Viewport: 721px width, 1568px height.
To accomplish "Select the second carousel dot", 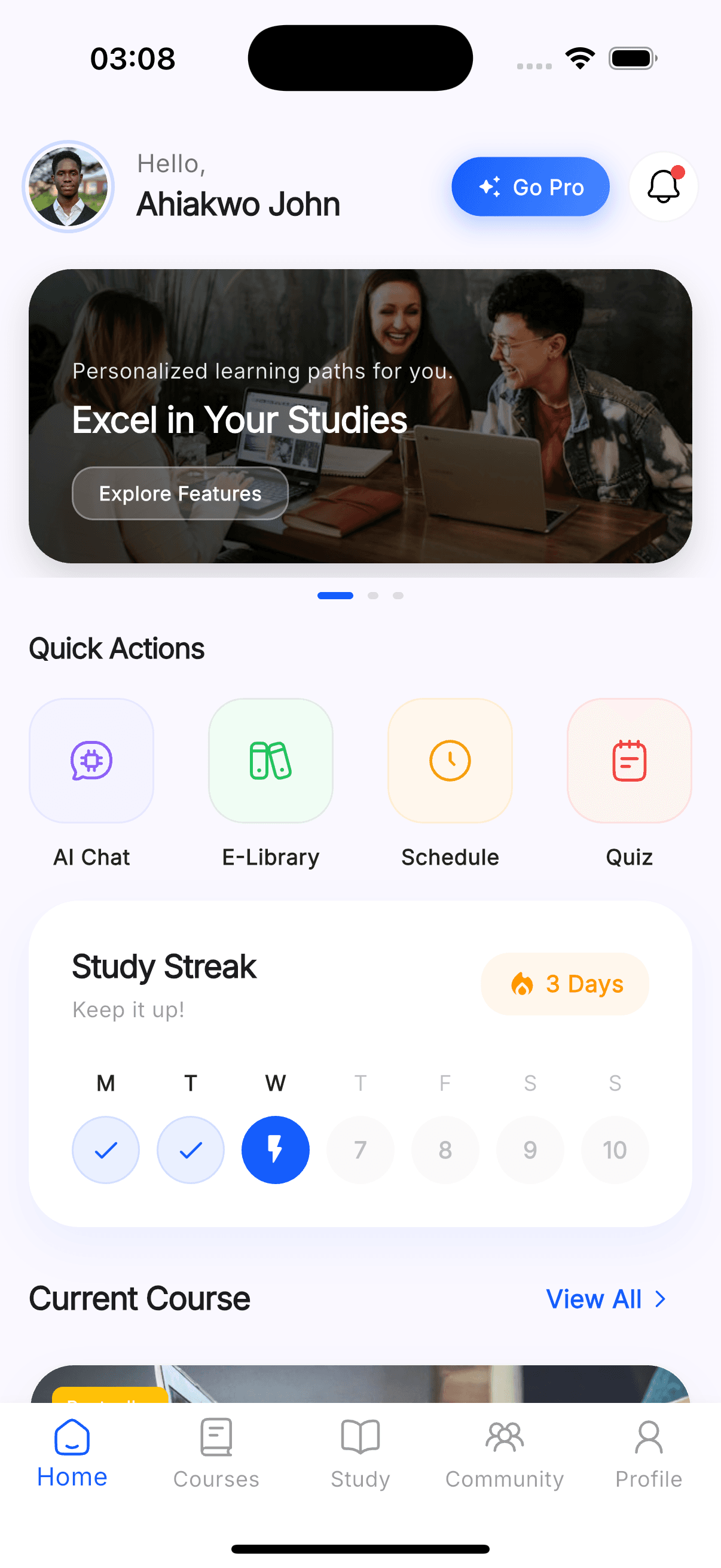I will point(373,595).
